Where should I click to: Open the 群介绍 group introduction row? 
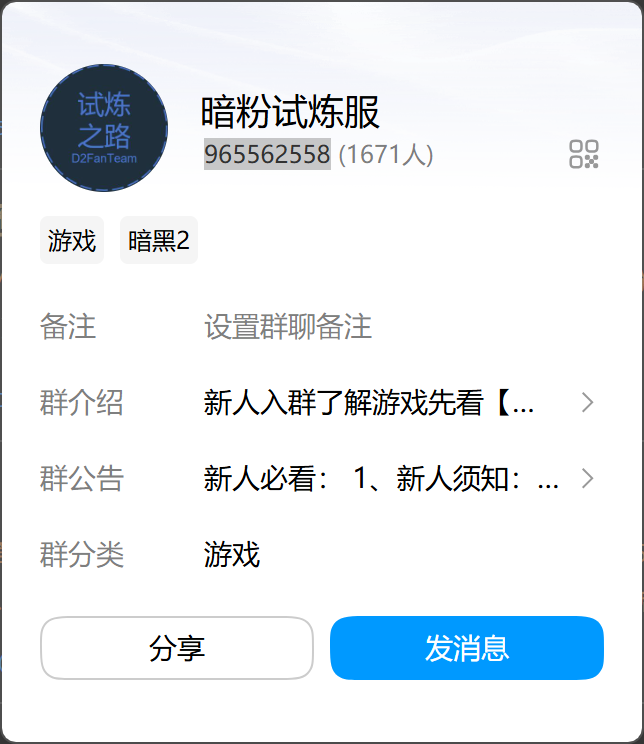click(400, 403)
